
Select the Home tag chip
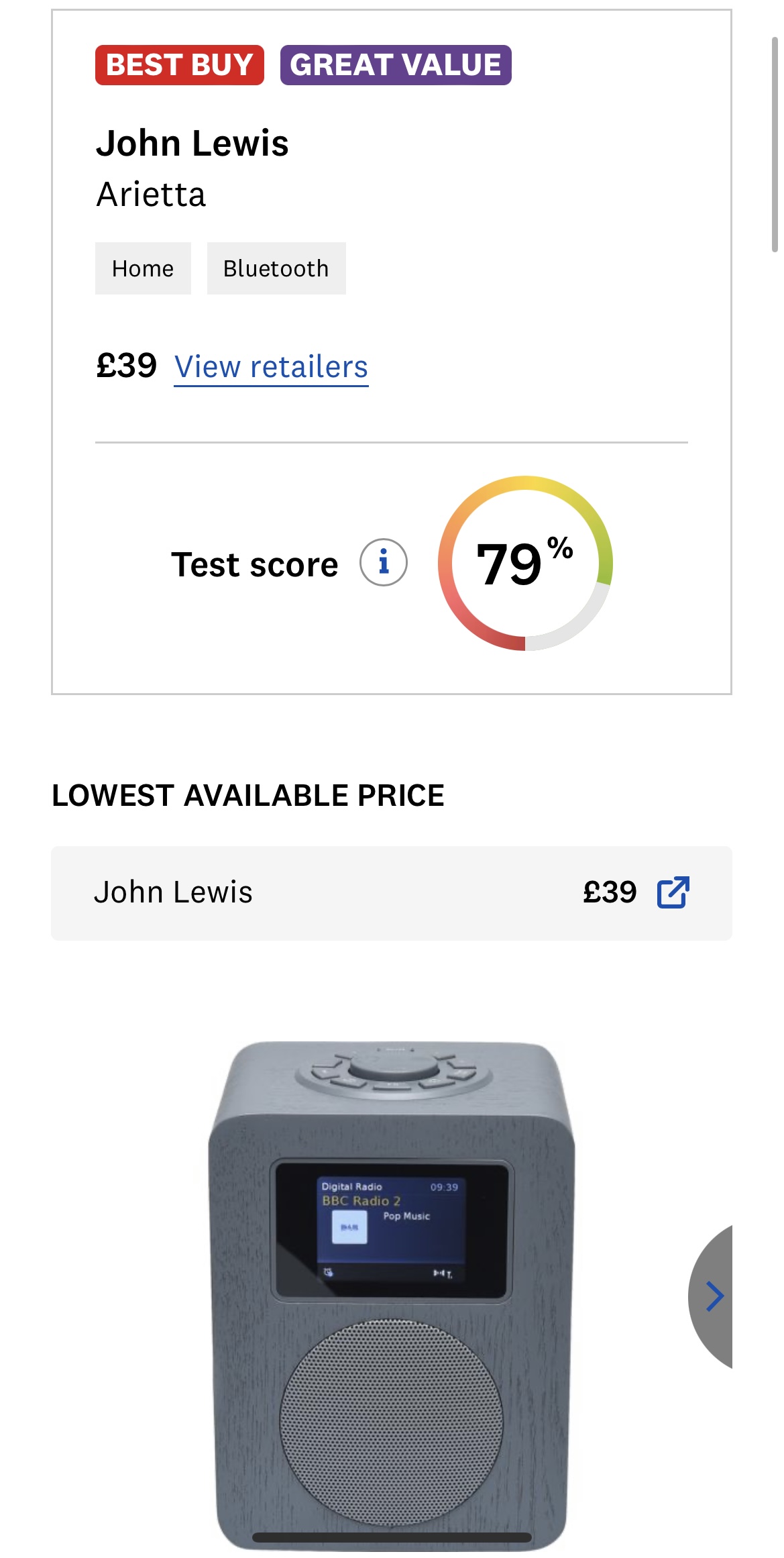tap(143, 268)
